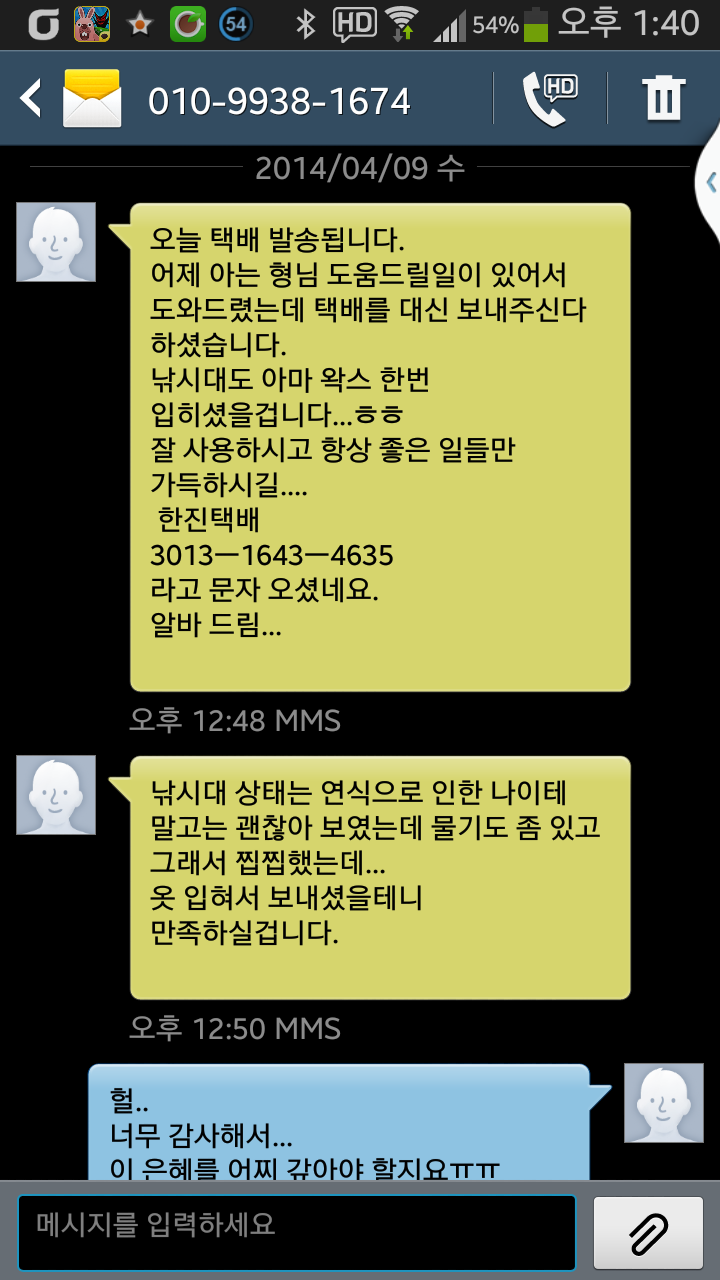Tap own avatar beside the blue message
720x1280 pixels.
[664, 1103]
